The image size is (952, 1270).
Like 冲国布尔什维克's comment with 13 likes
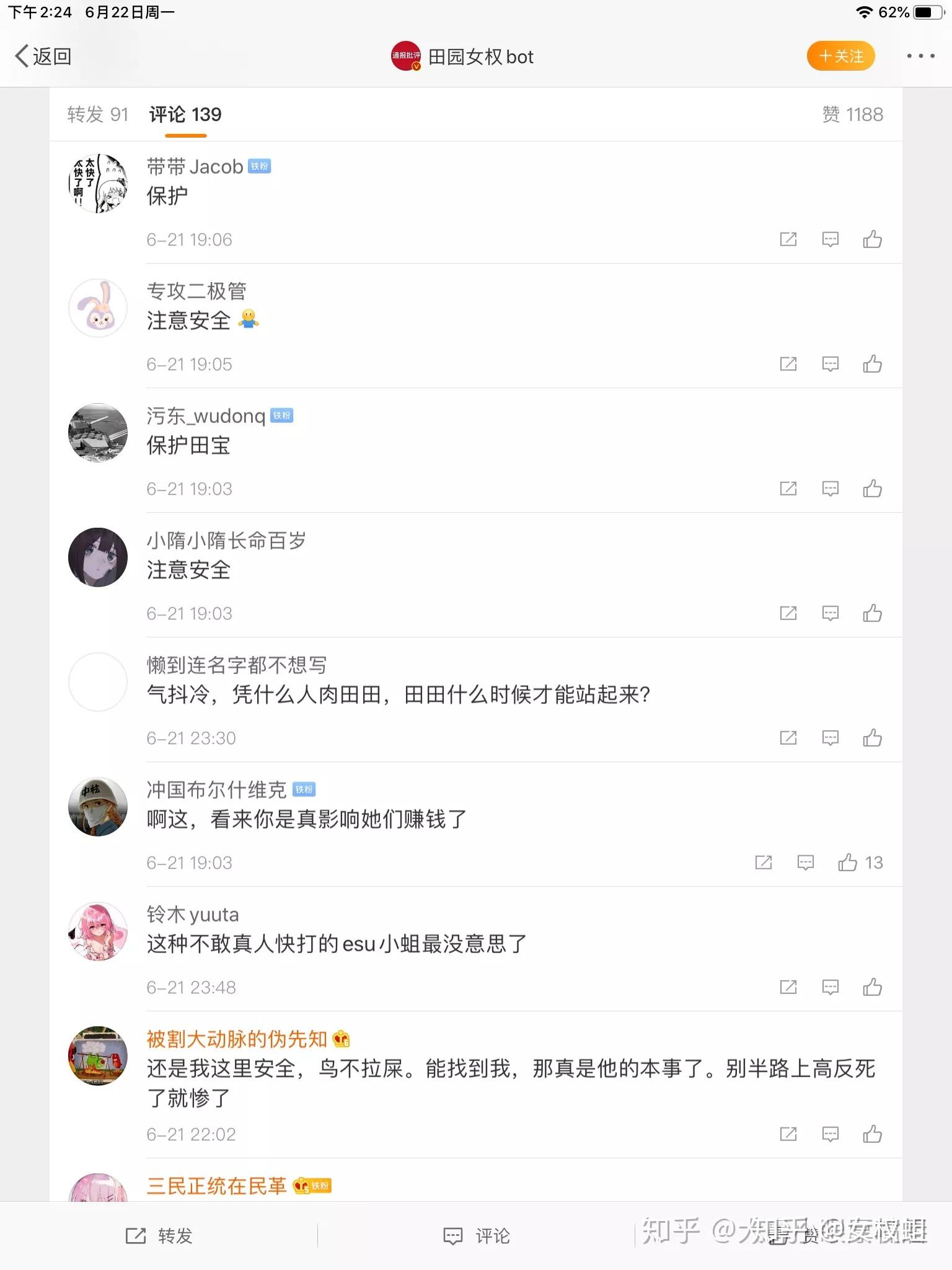(848, 863)
